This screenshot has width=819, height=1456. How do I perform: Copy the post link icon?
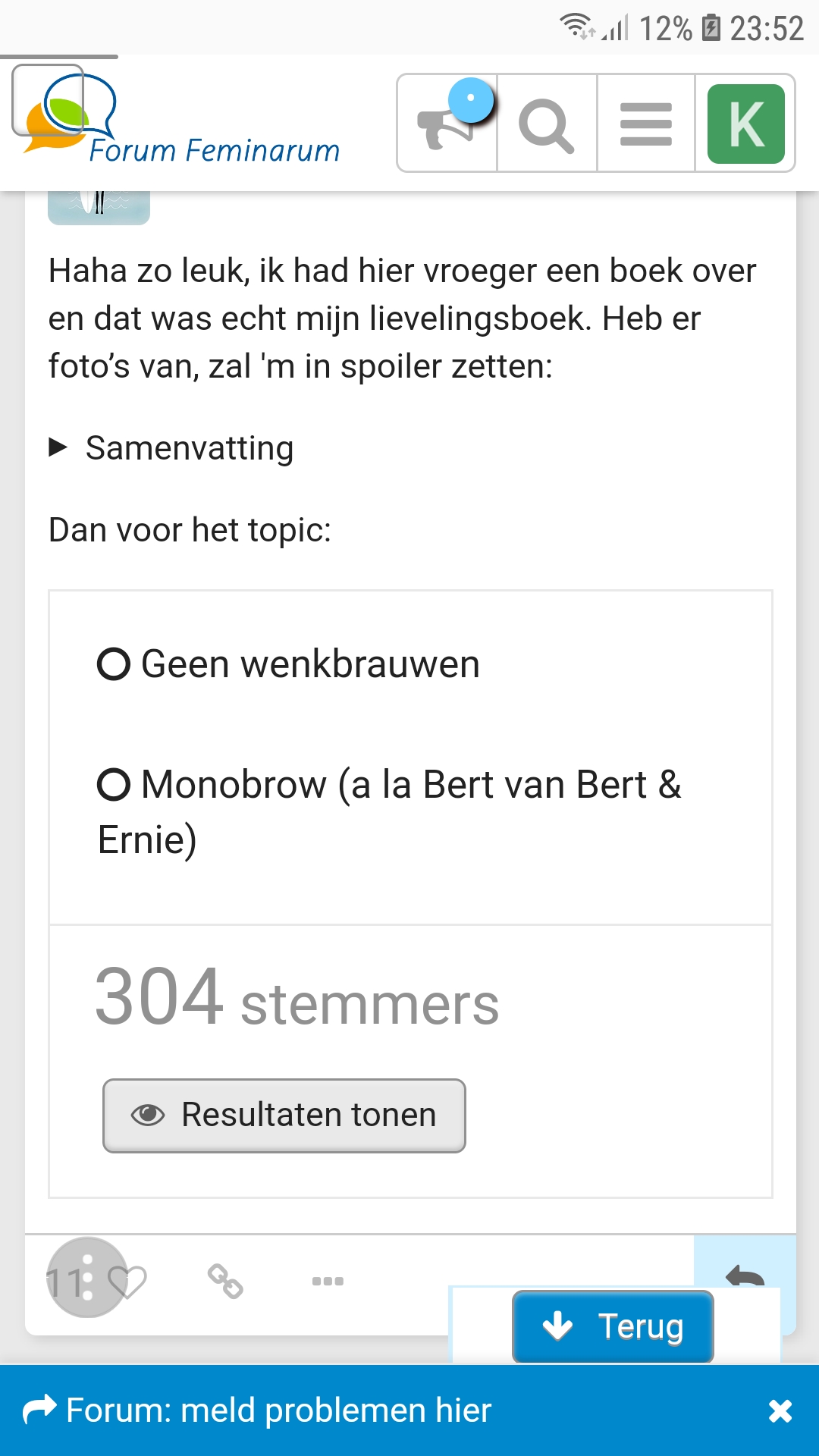225,1281
